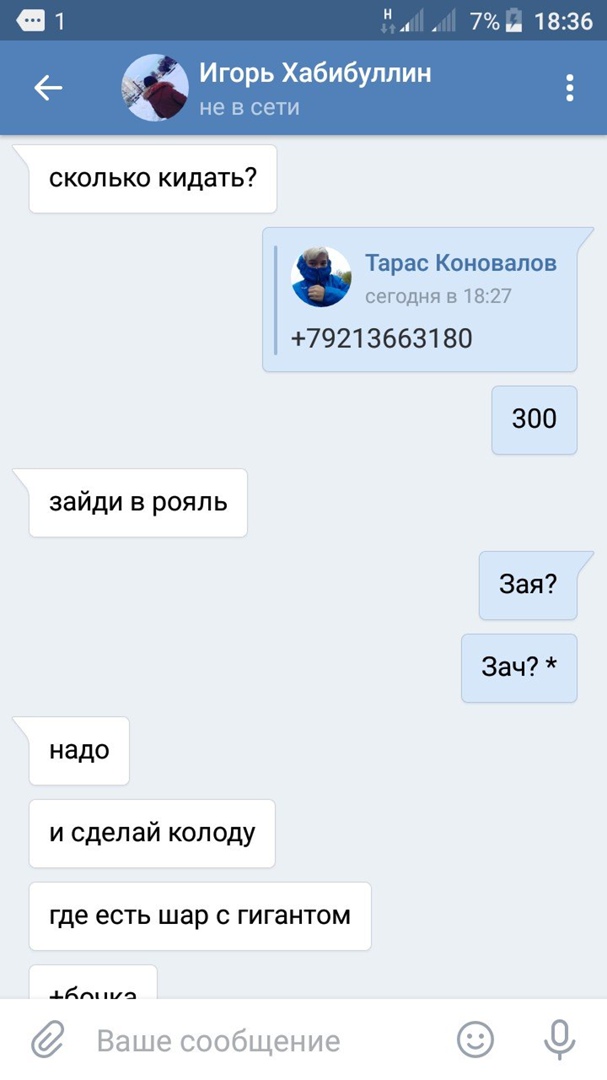
Task: Open the chat overflow menu
Action: (569, 89)
